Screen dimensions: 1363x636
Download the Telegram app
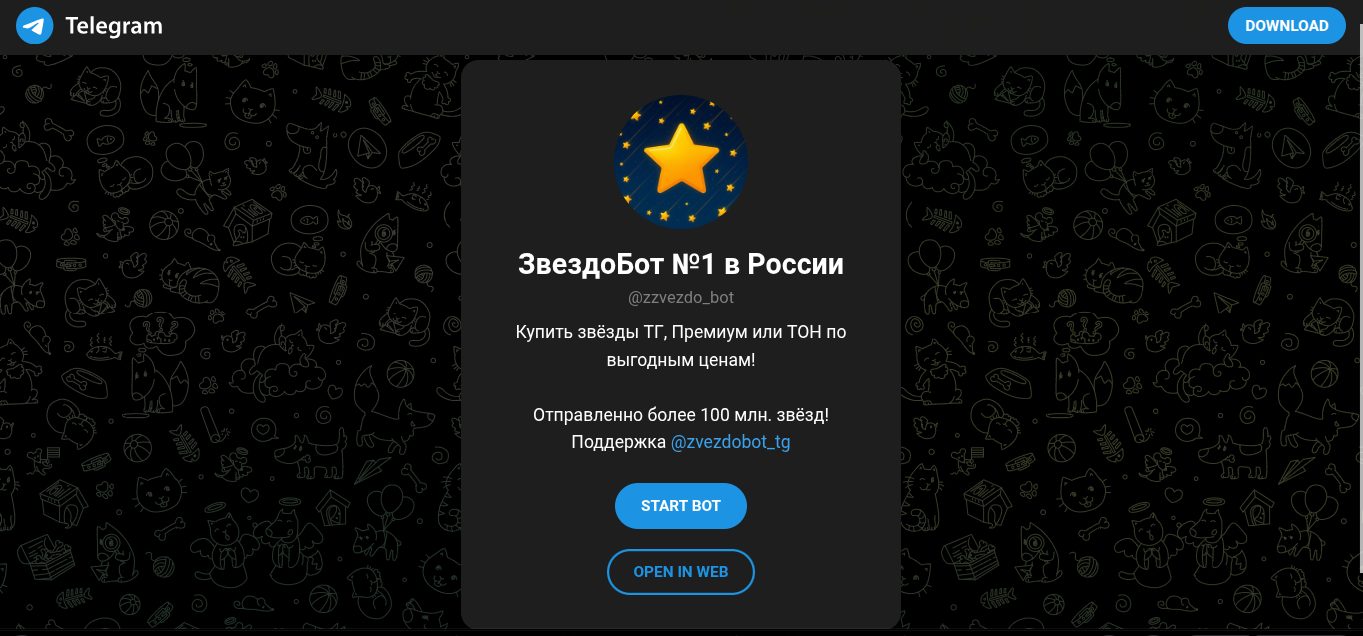pyautogui.click(x=1286, y=26)
